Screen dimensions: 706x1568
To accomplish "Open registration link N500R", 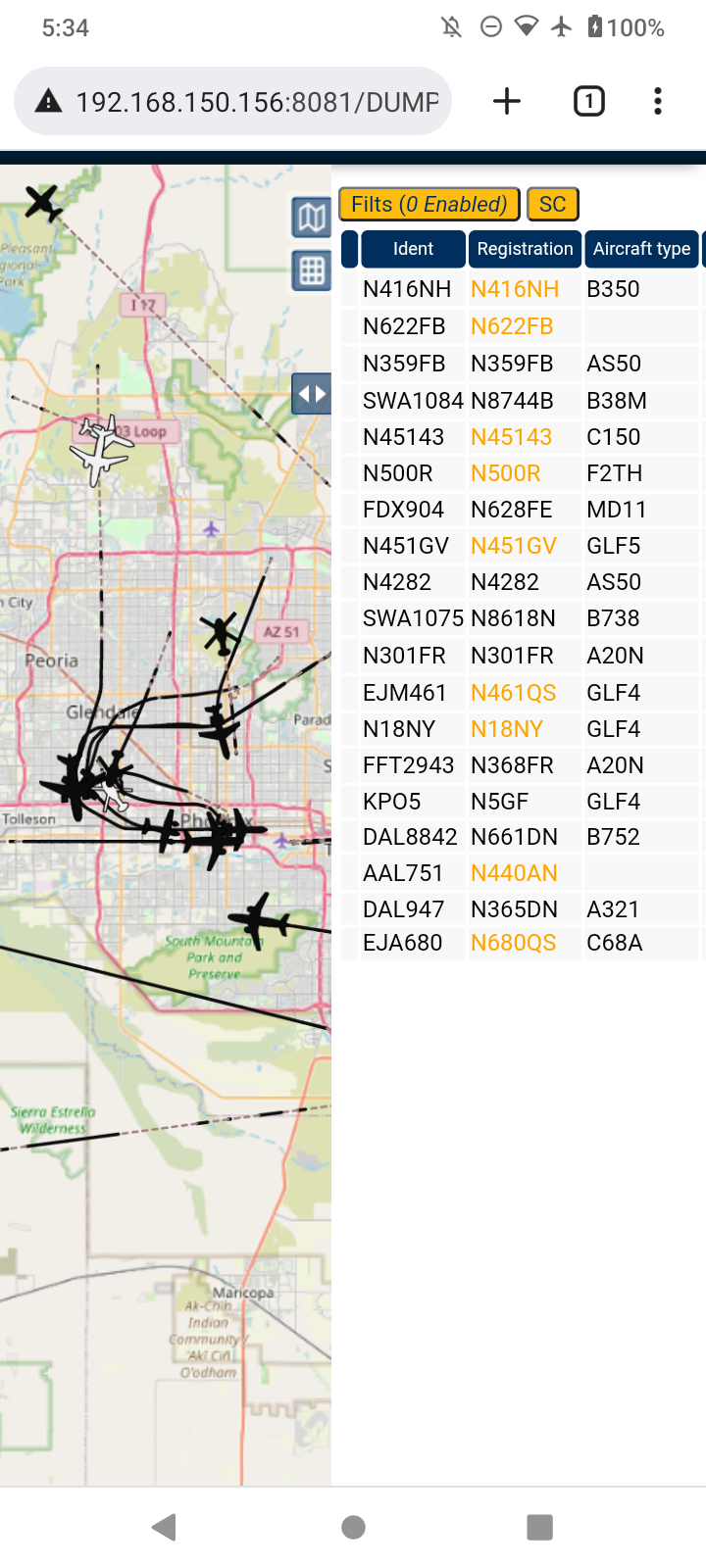I will point(506,473).
